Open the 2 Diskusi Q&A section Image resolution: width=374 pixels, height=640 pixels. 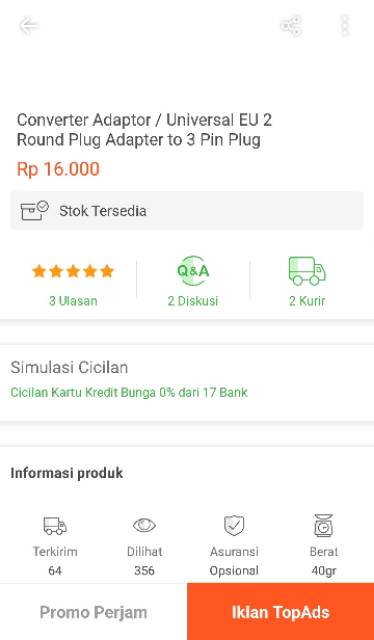[x=193, y=282]
